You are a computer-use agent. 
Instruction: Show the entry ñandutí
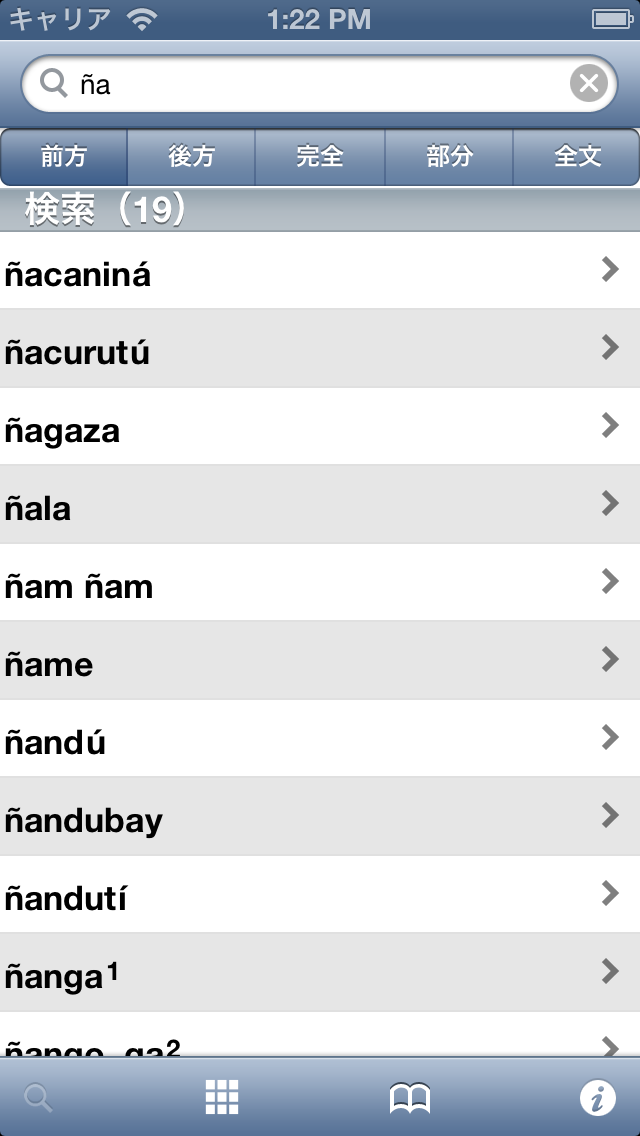(320, 896)
